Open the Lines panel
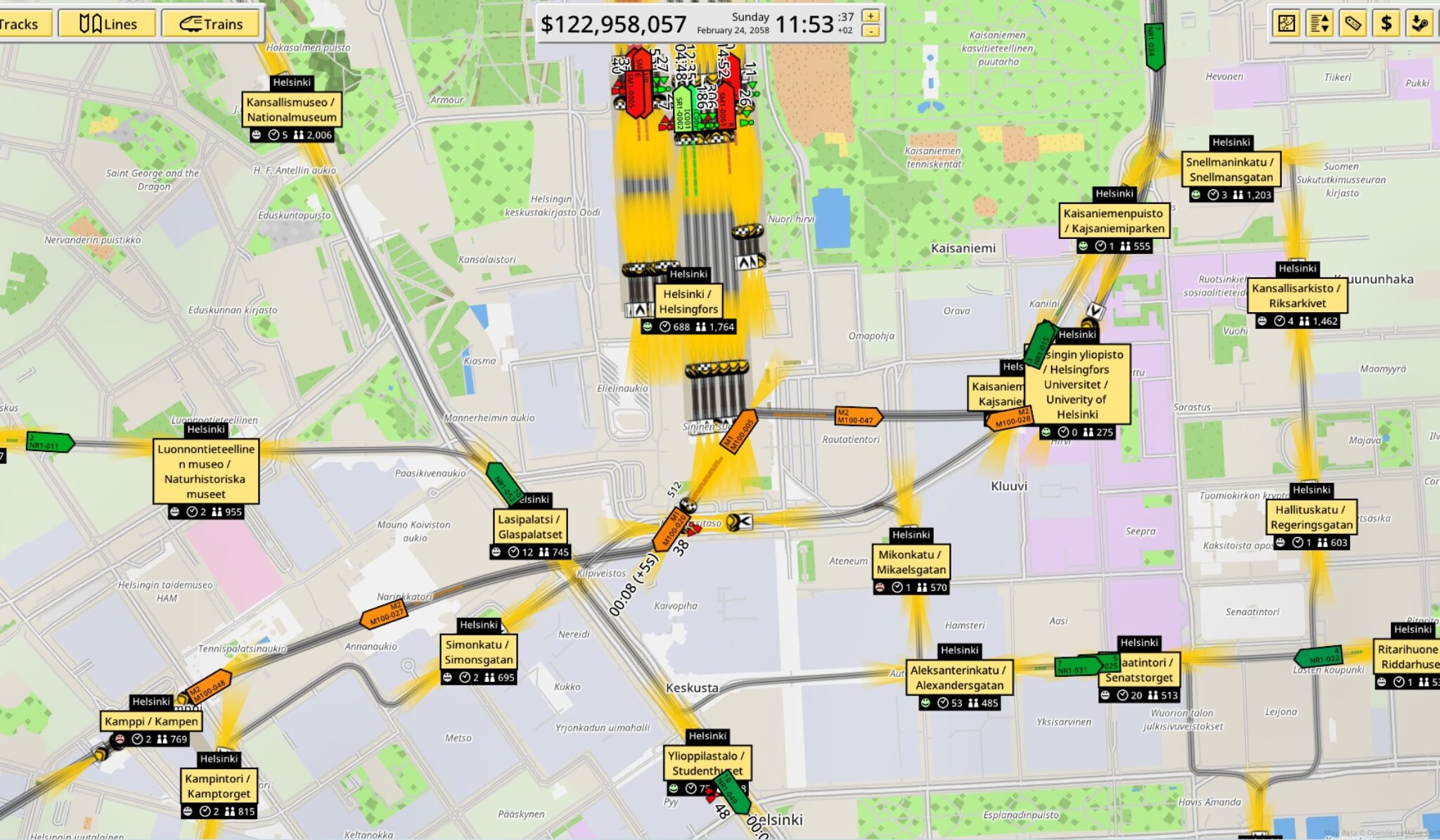Viewport: 1440px width, 840px height. pos(108,24)
